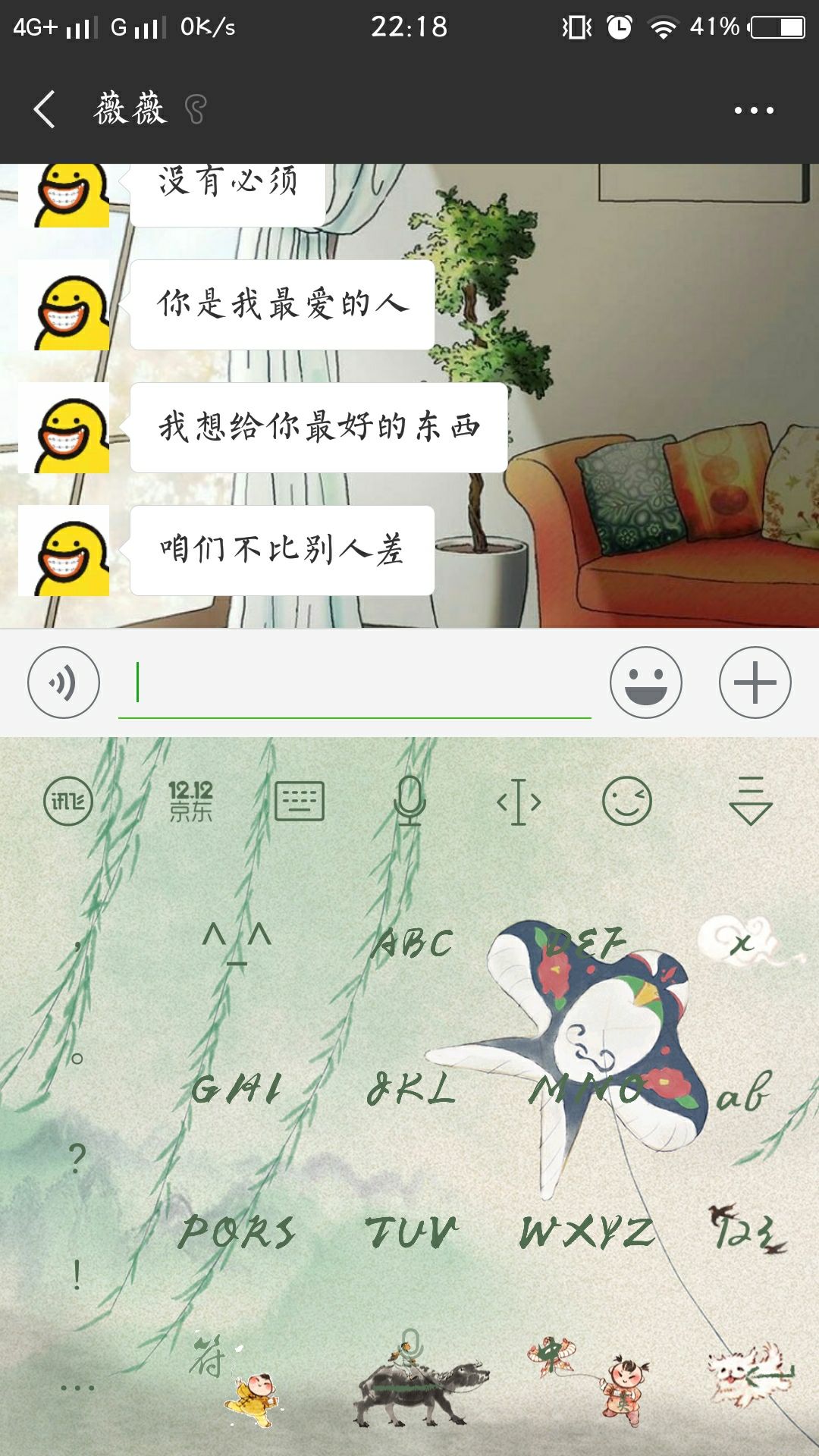Go back from the 薇薇 chat

[x=44, y=110]
